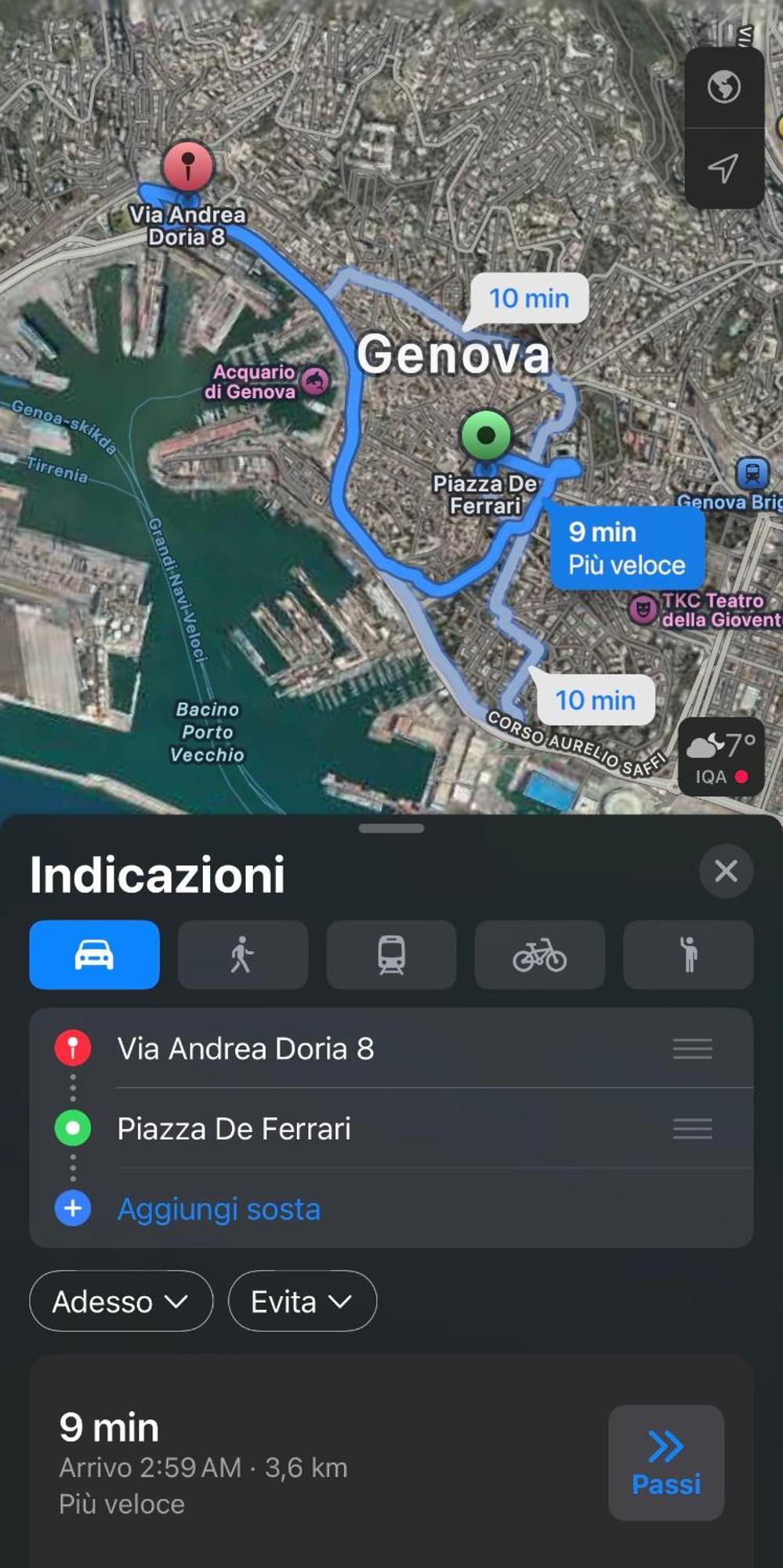
Task: Center map on current location arrow
Action: pos(723,168)
